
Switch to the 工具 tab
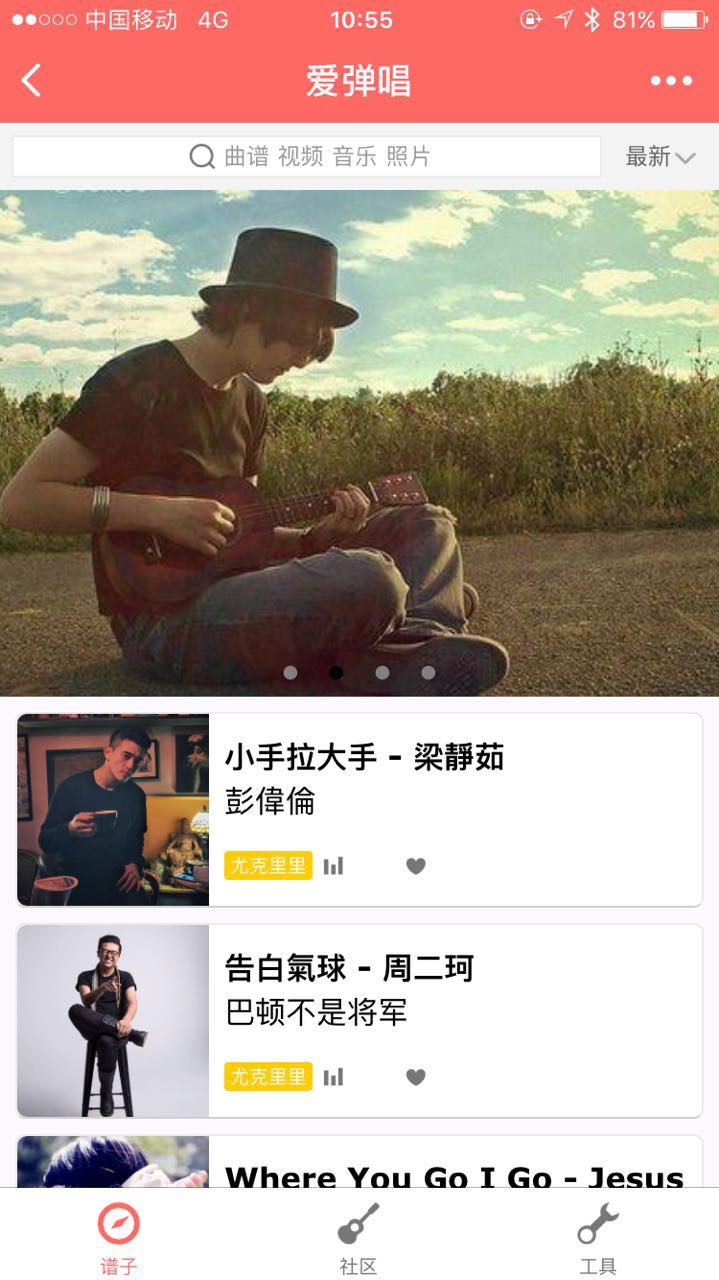click(x=598, y=1238)
